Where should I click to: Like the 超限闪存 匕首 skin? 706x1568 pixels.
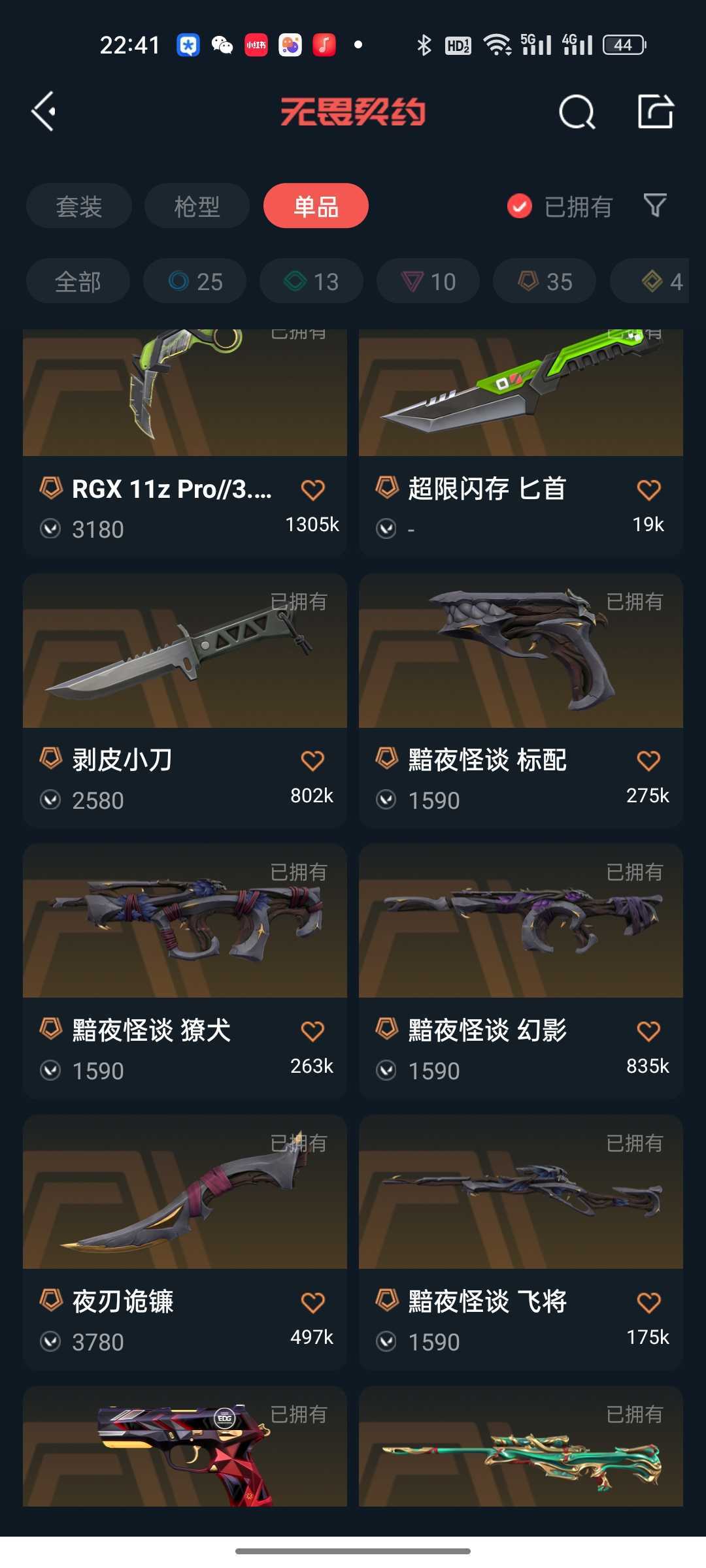[x=648, y=489]
